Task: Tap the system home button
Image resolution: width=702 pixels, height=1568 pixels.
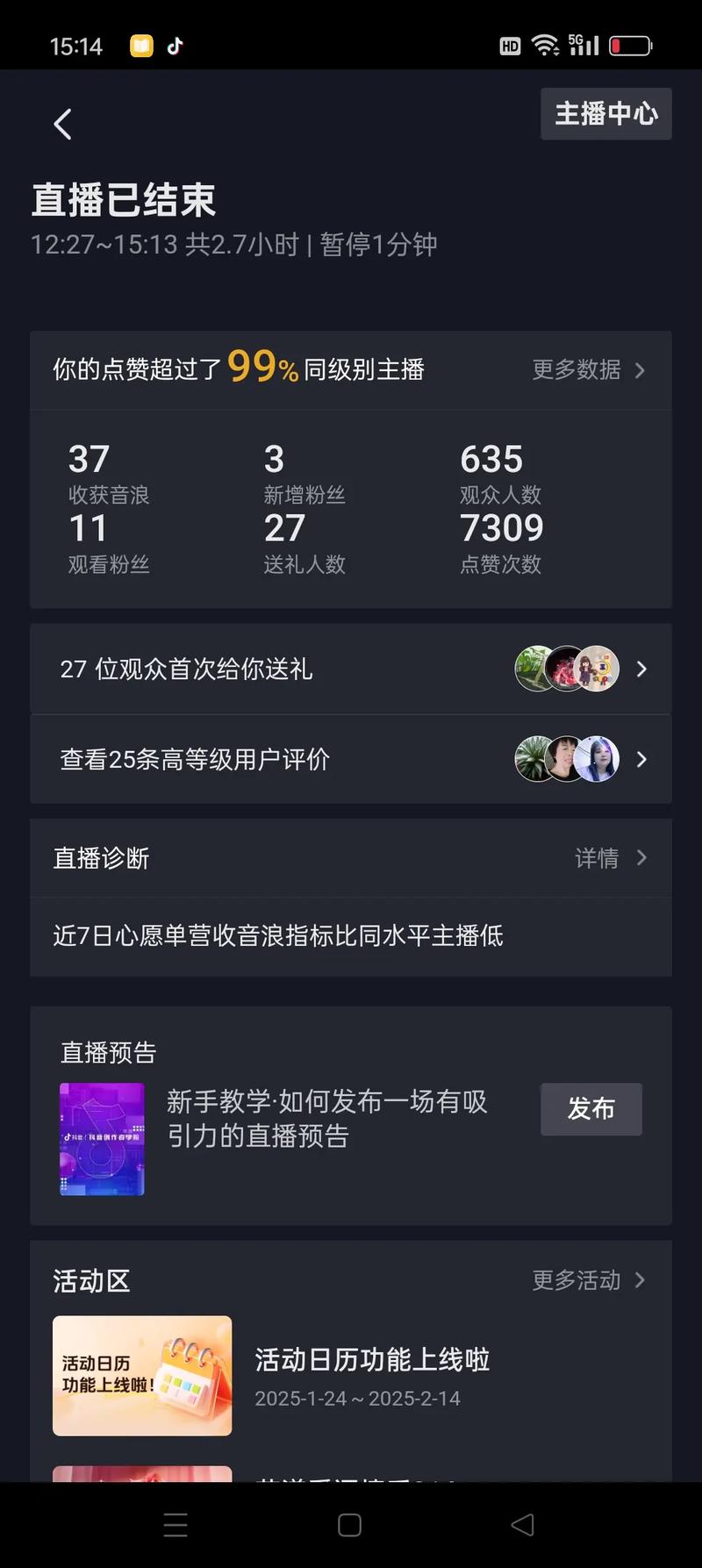Action: click(x=349, y=1525)
